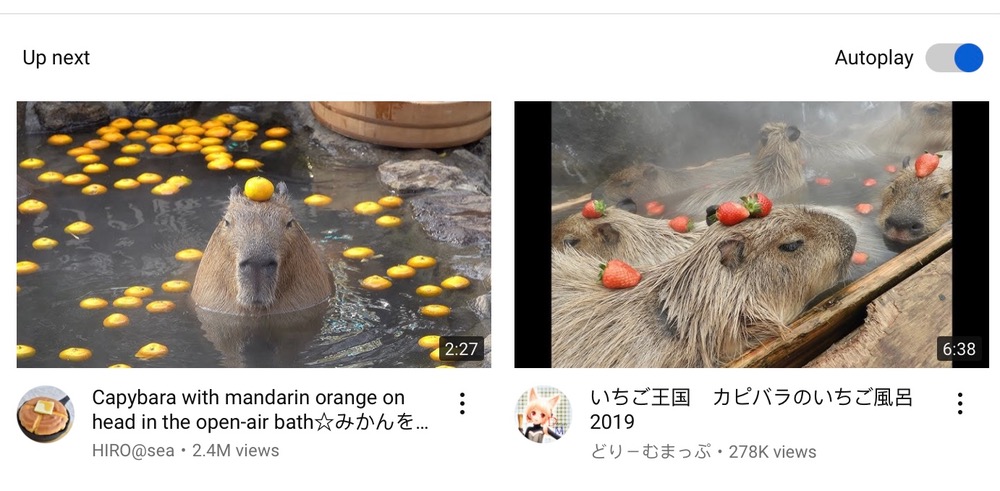Image resolution: width=1000 pixels, height=491 pixels.
Task: Open options menu for the いちご王国 video
Action: pyautogui.click(x=960, y=404)
